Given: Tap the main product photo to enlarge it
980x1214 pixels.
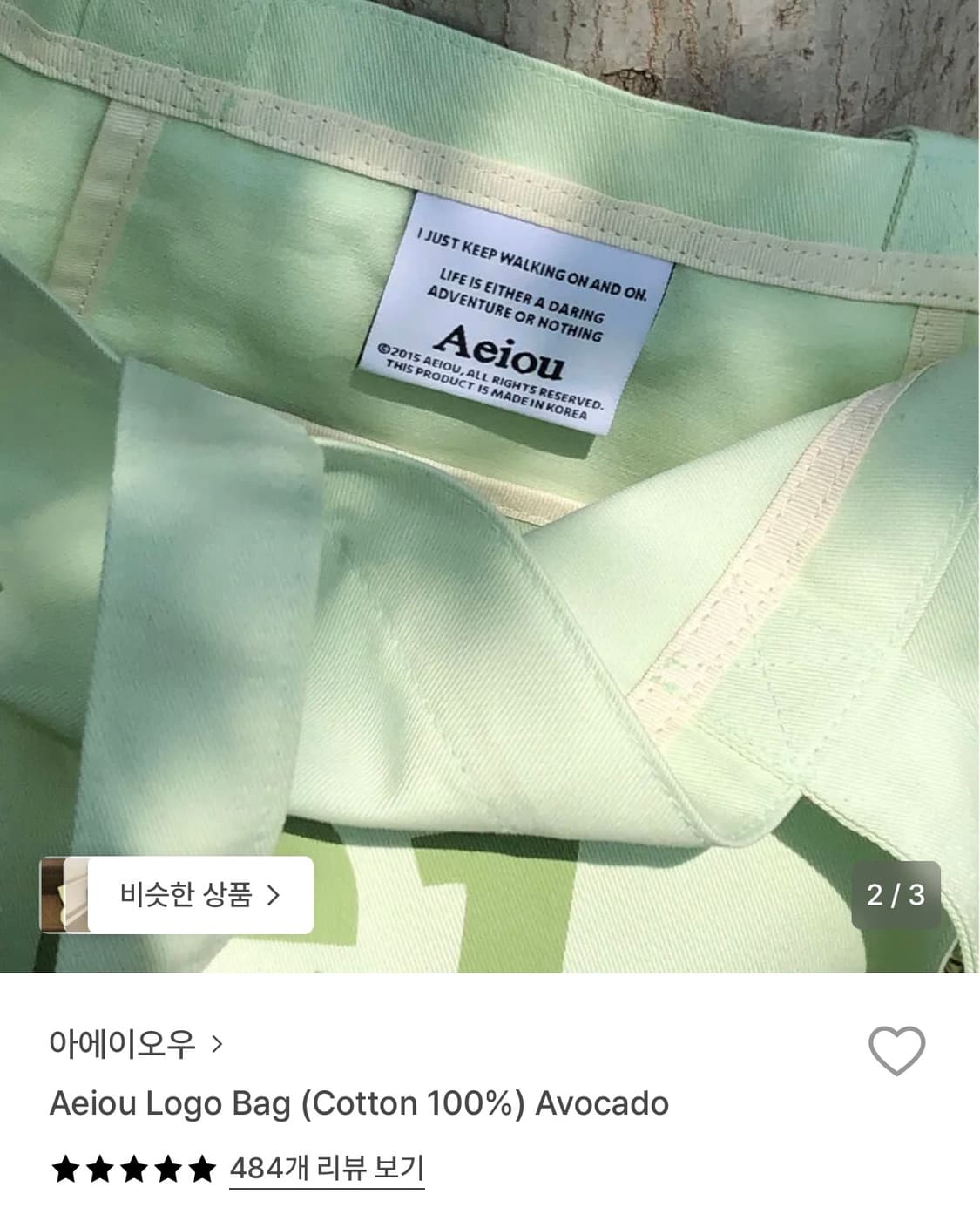Looking at the screenshot, I should pos(490,488).
